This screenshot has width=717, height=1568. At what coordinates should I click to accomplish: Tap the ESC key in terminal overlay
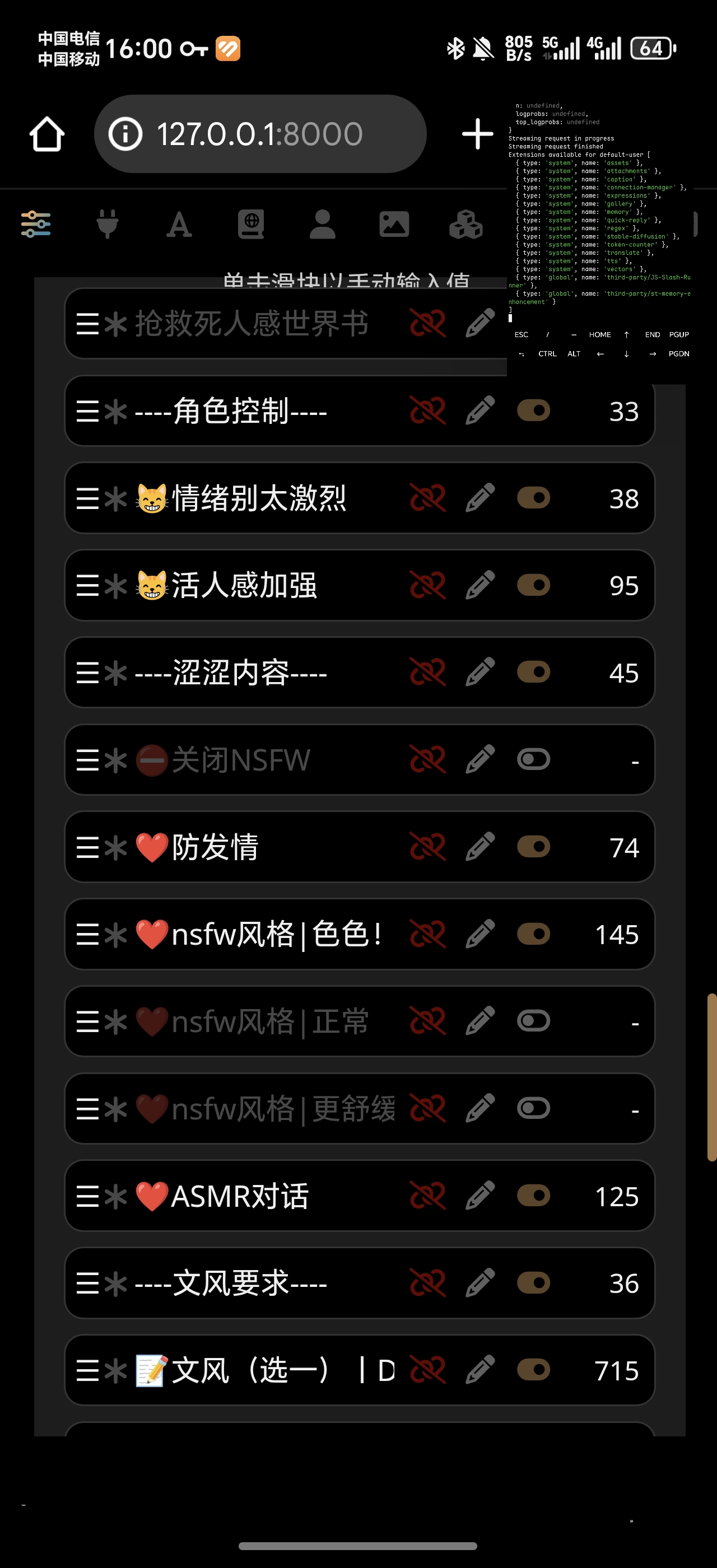tap(521, 335)
